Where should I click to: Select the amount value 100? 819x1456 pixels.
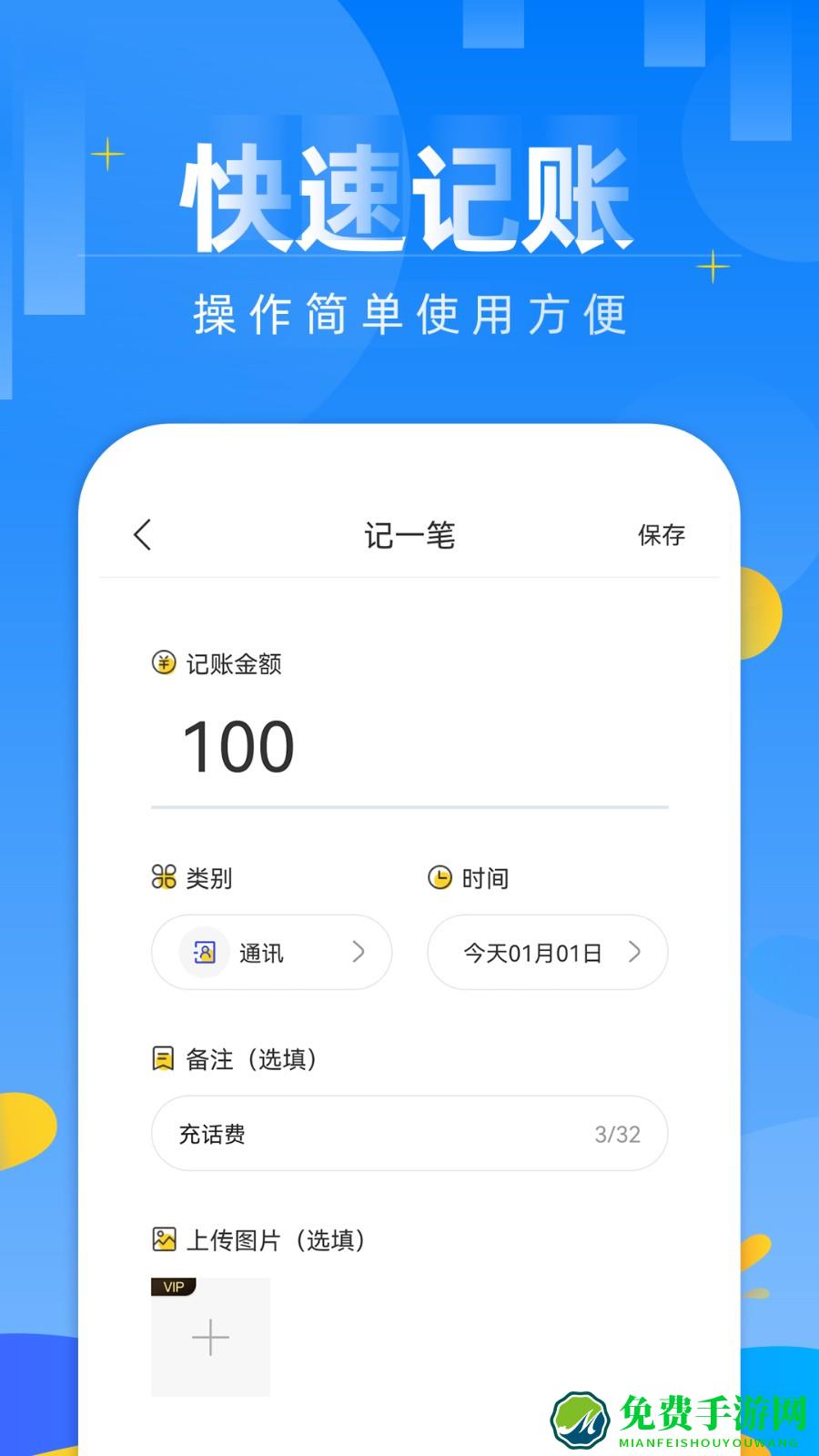pyautogui.click(x=235, y=744)
